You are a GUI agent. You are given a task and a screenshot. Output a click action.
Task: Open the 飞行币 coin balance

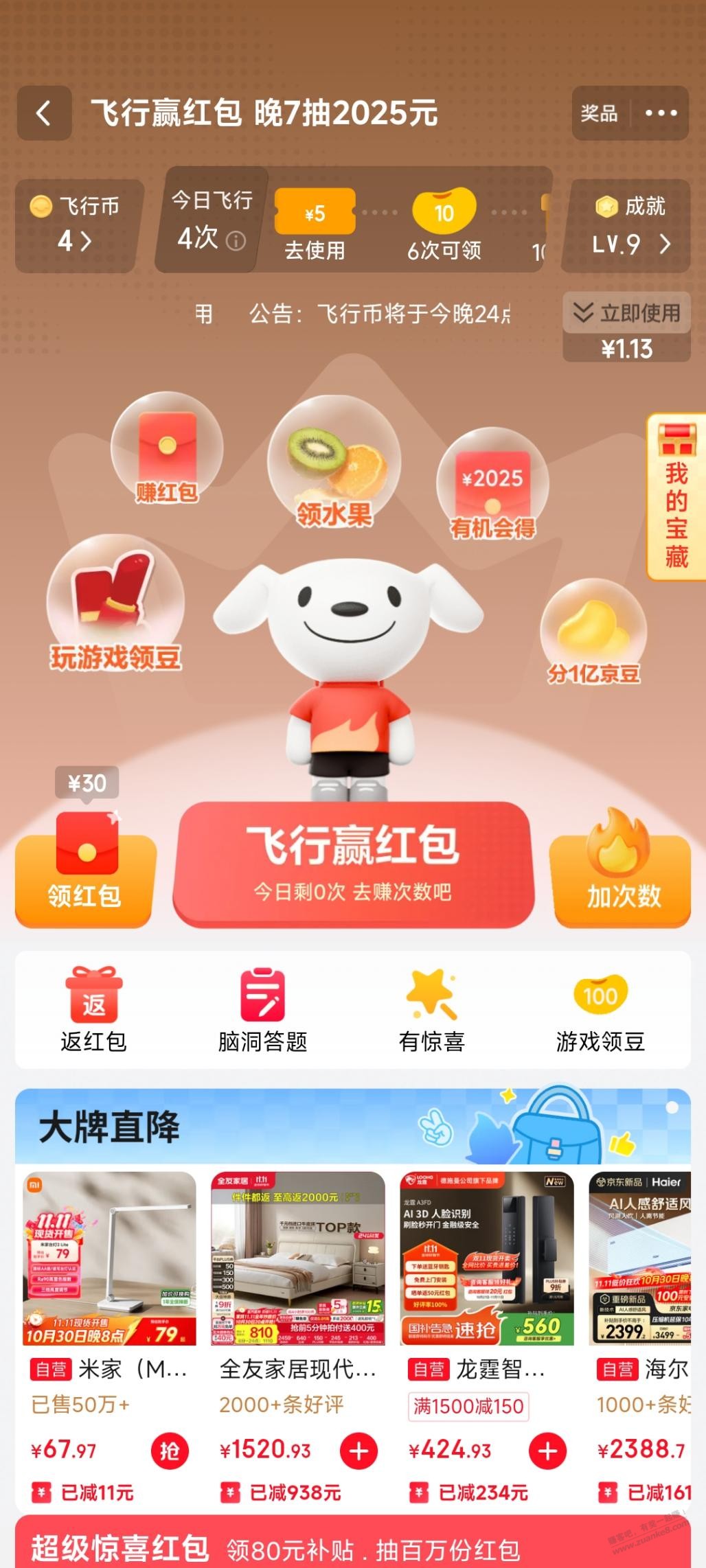point(76,225)
